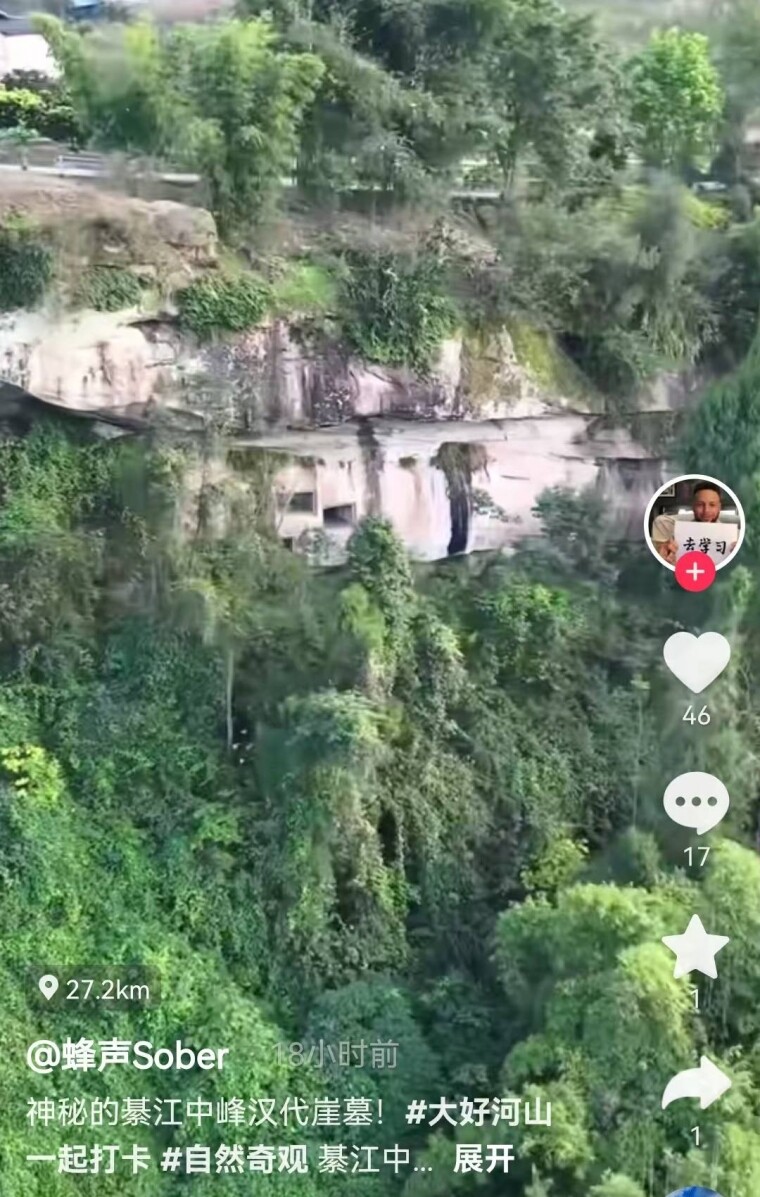The width and height of the screenshot is (760, 1197).
Task: Open the #大好河山 hashtag
Action: pyautogui.click(x=478, y=1113)
